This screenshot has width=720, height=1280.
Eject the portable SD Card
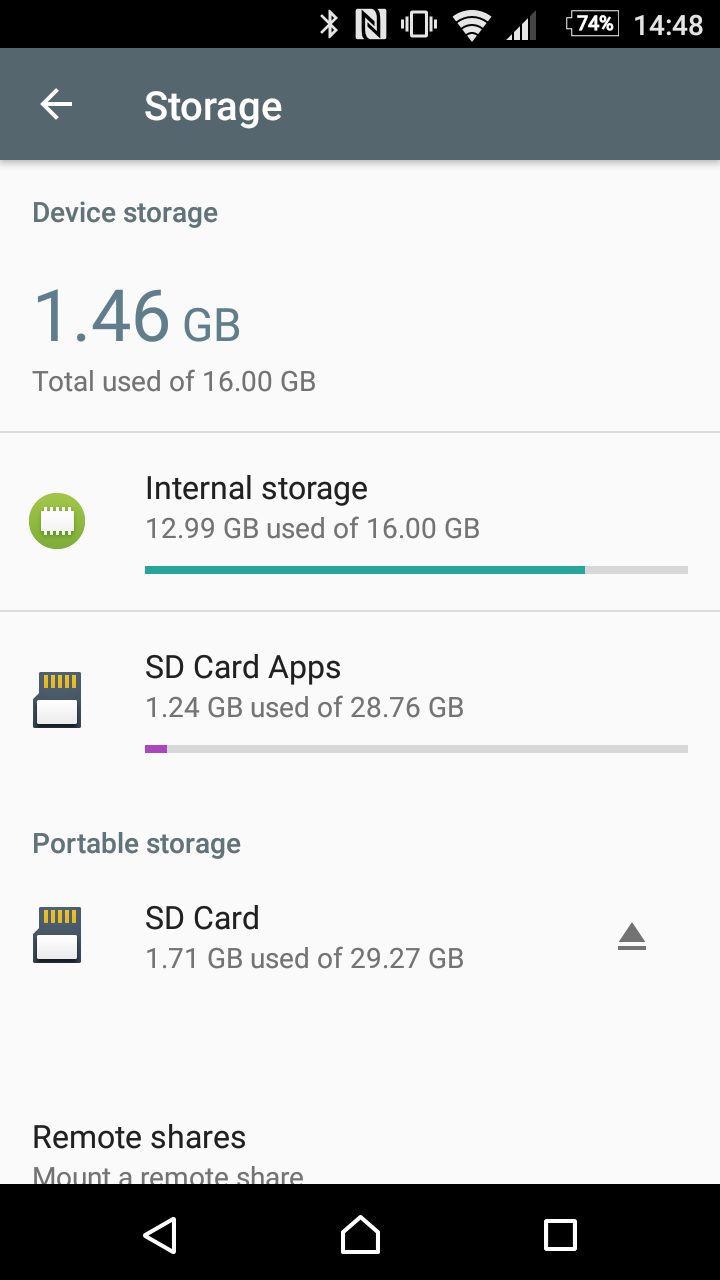tap(632, 937)
